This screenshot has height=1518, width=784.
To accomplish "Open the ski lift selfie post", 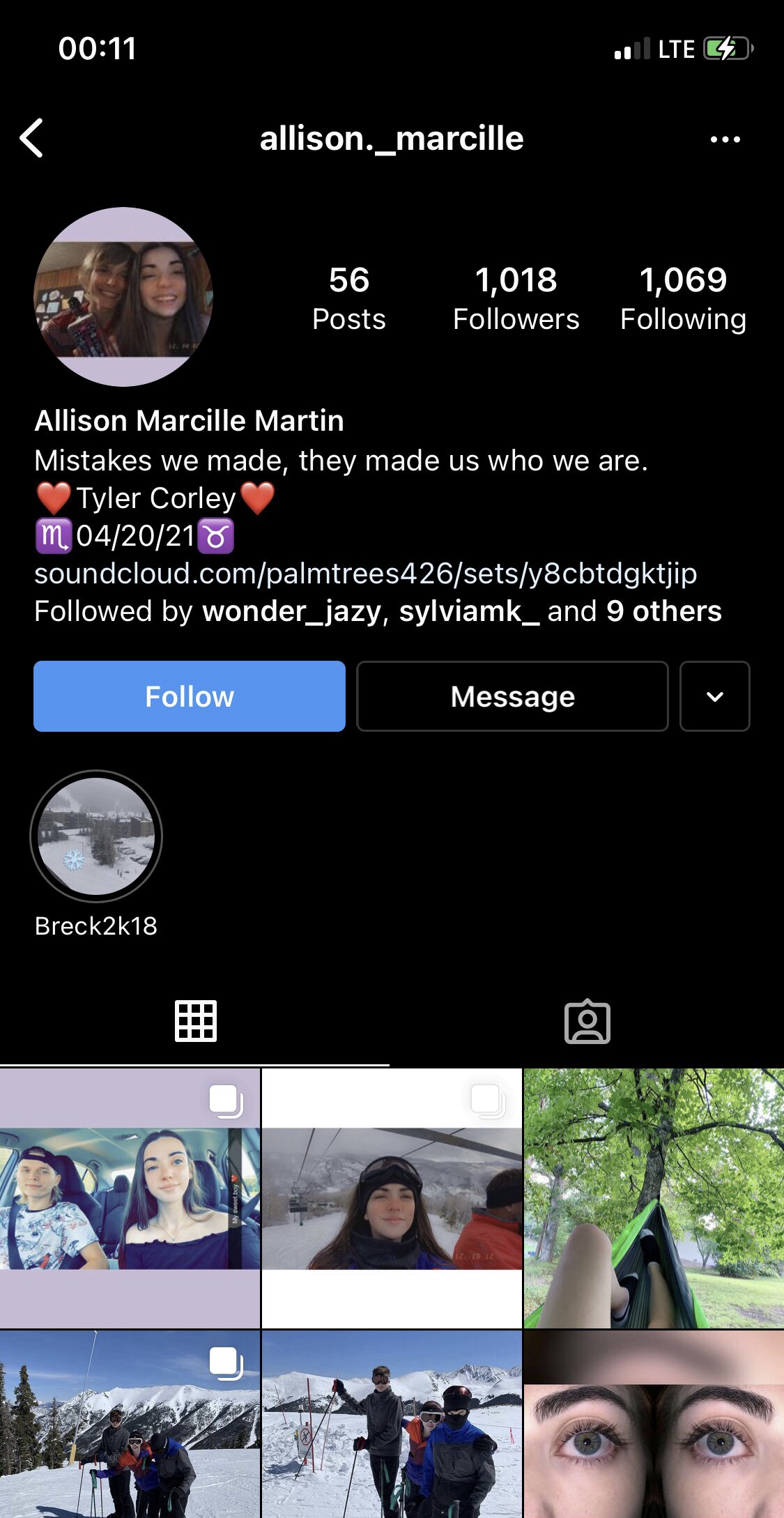I will click(392, 1198).
